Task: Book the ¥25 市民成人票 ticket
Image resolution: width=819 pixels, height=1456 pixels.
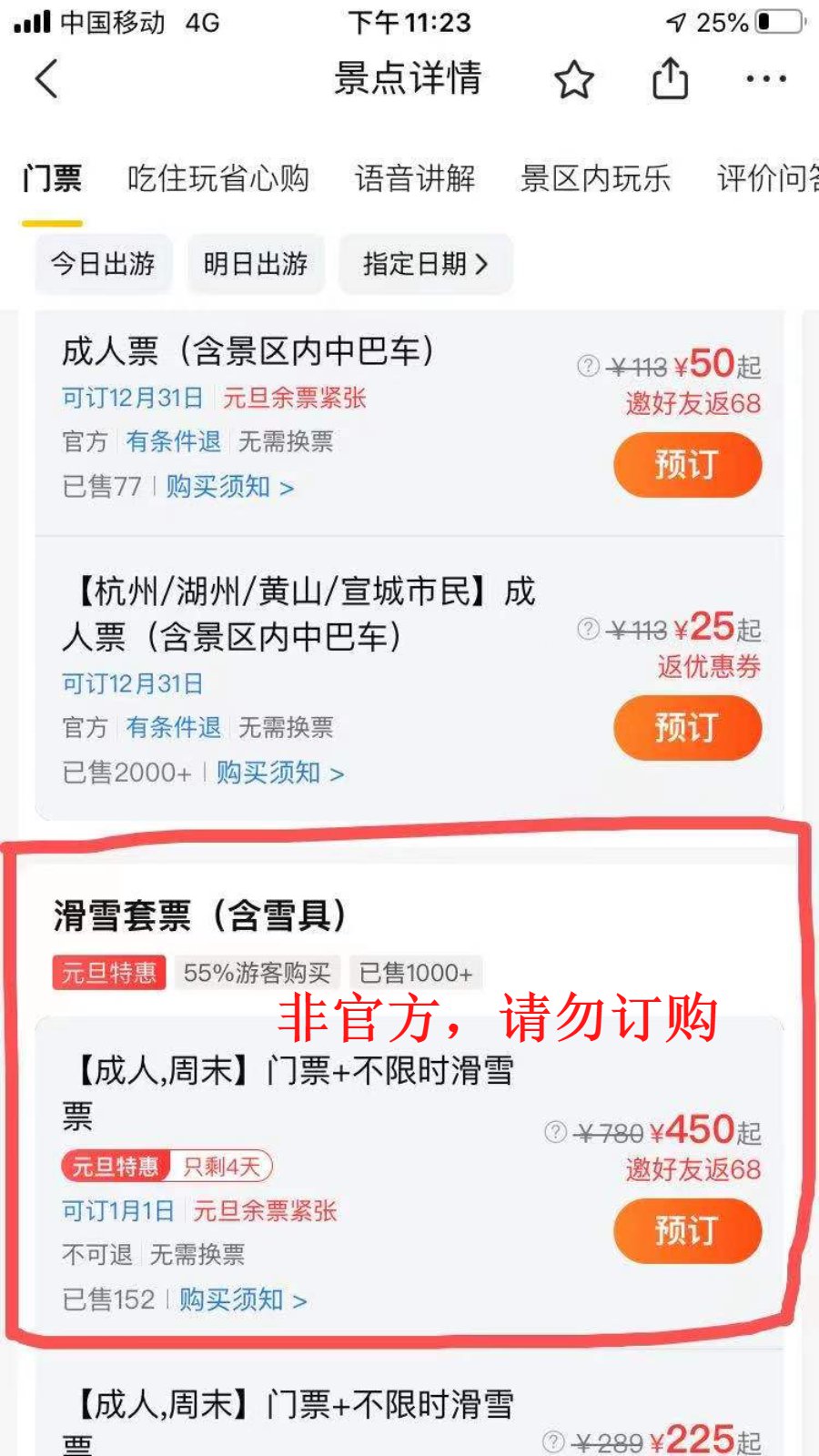Action: point(687,728)
